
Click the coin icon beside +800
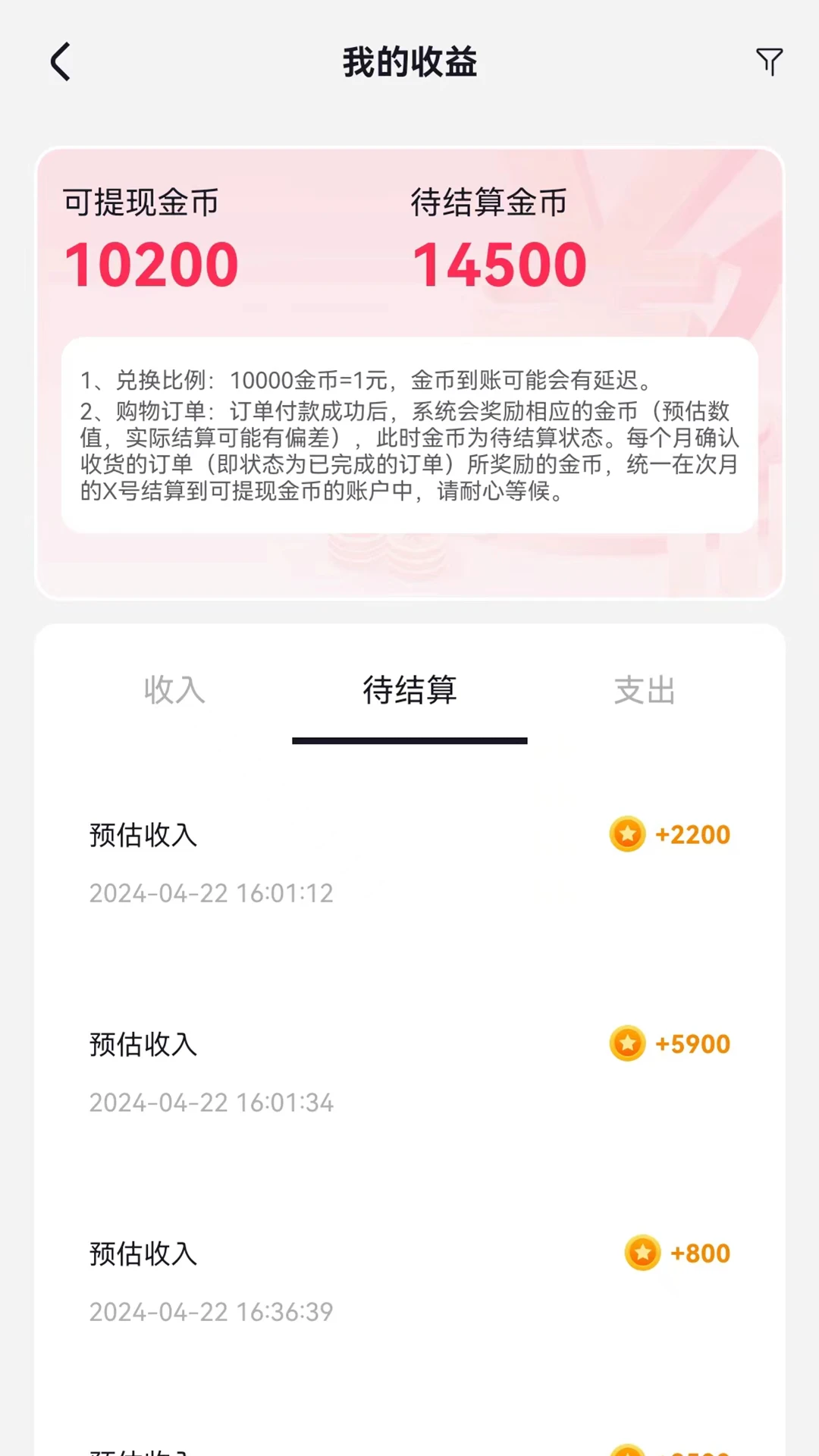(x=643, y=1252)
